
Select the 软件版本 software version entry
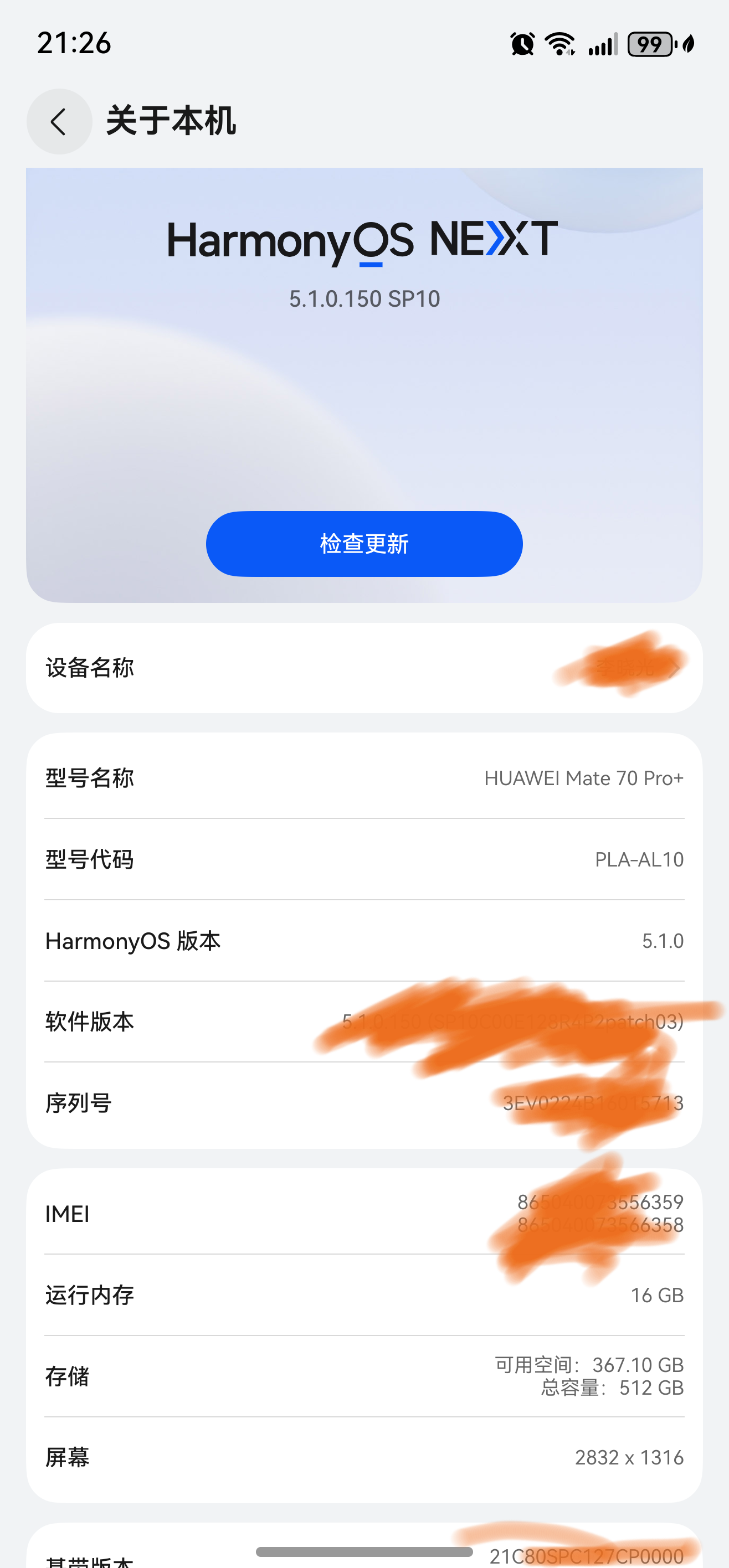[x=363, y=1023]
